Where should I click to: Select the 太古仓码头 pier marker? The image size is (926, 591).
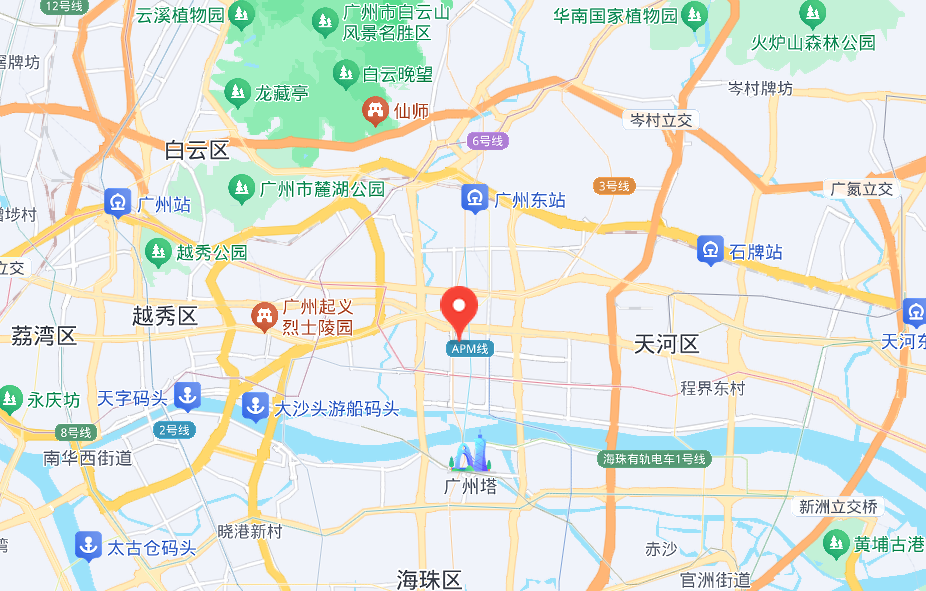[88, 546]
